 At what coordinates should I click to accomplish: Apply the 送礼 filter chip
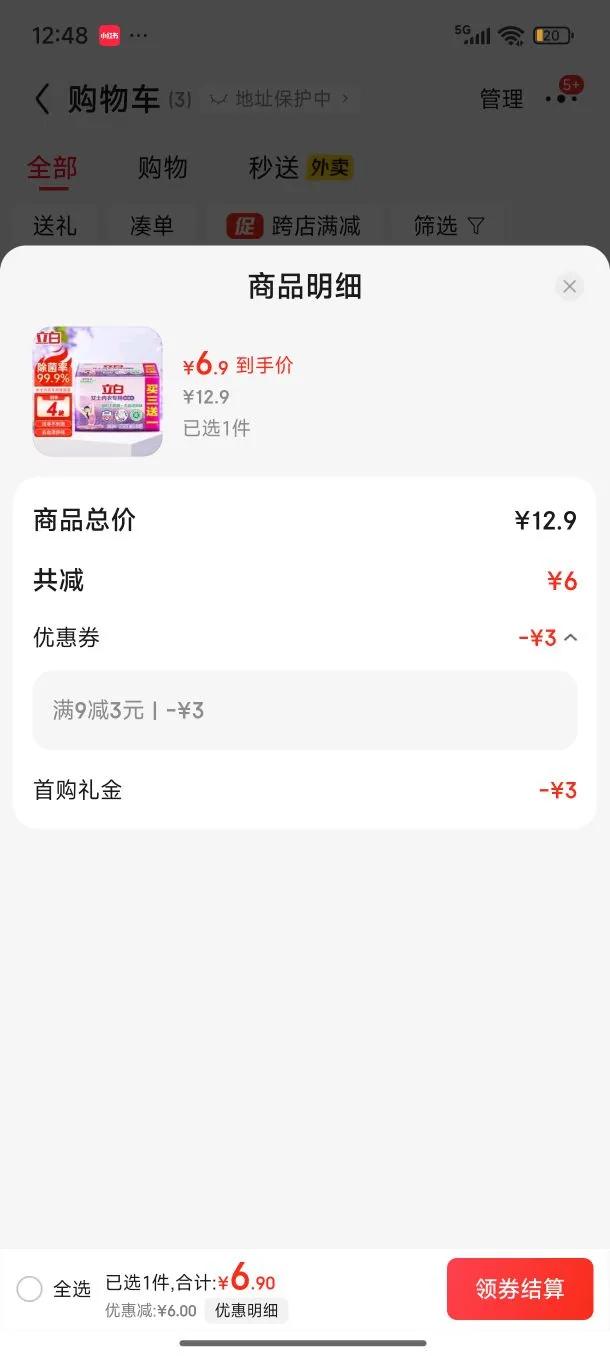click(x=54, y=226)
